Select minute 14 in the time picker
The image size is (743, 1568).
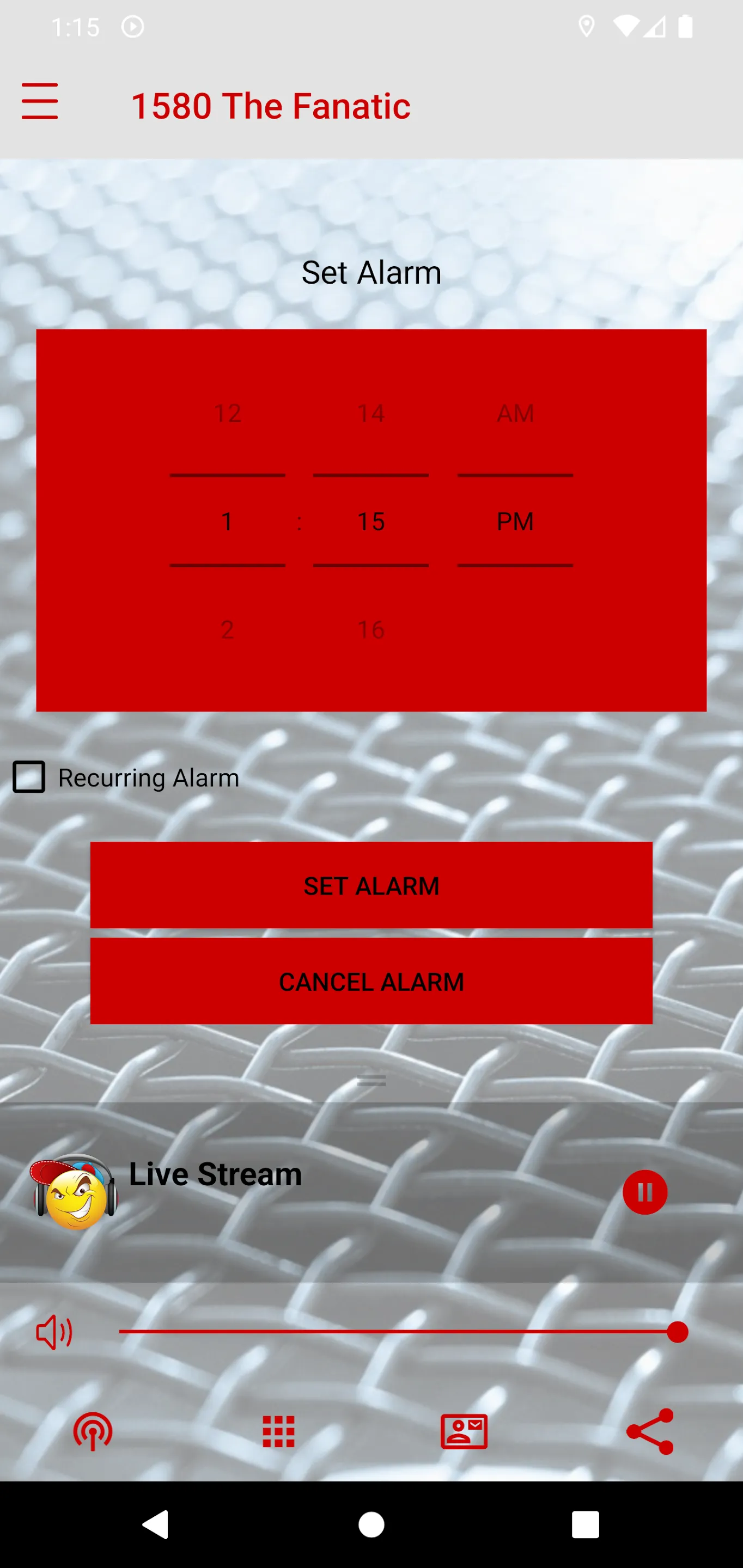click(x=371, y=414)
